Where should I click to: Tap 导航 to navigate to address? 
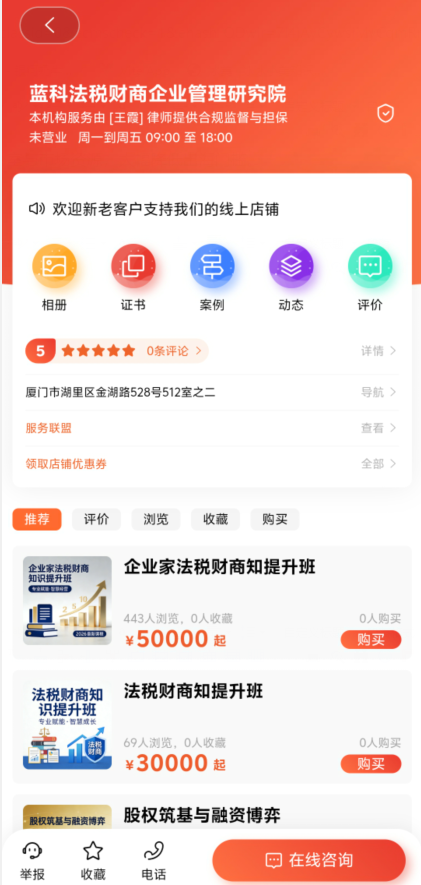[x=379, y=392]
